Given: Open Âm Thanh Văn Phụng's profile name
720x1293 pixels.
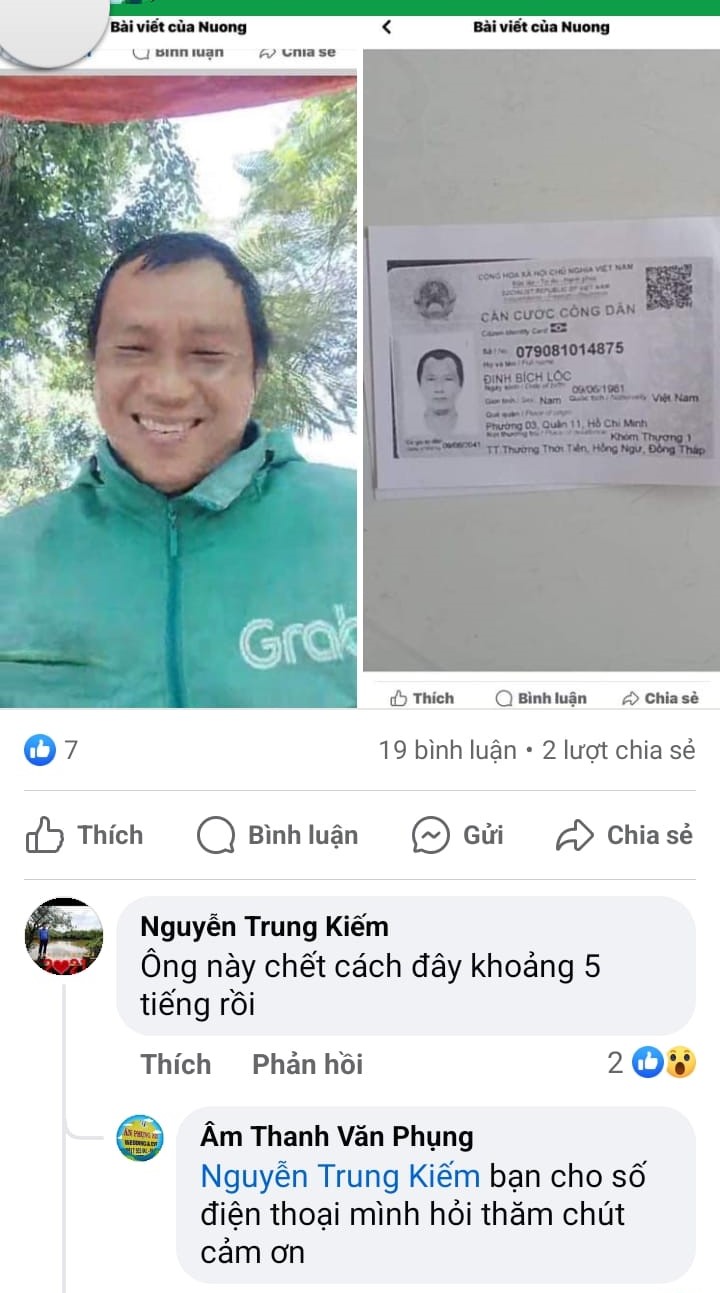Looking at the screenshot, I should click(x=337, y=1136).
